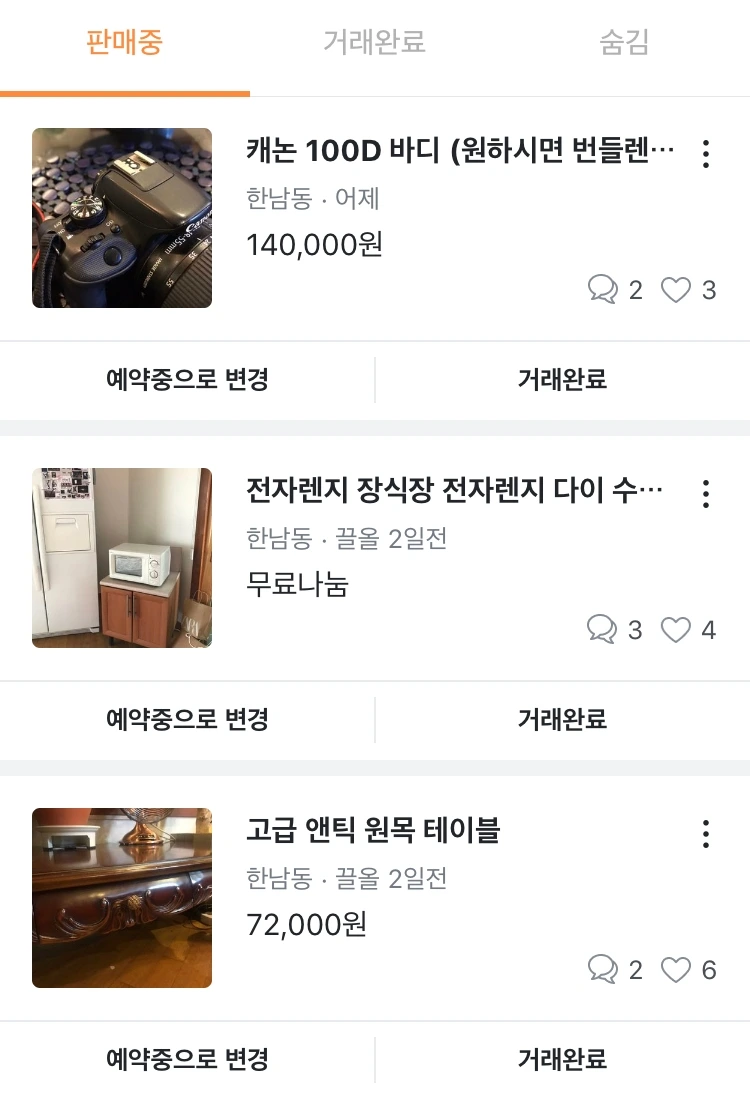Screen dimensions: 750x1093
Task: Mark 캐논 100D 바디 as 거래완료
Action: pyautogui.click(x=562, y=380)
